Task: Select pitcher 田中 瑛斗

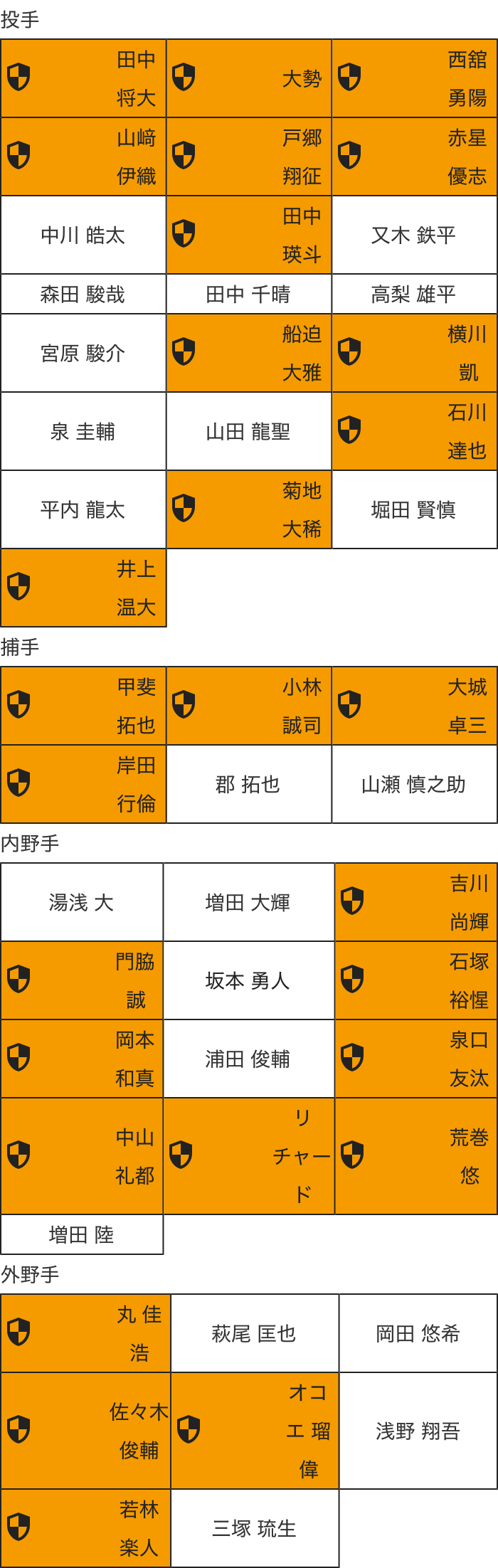Action: click(x=248, y=235)
